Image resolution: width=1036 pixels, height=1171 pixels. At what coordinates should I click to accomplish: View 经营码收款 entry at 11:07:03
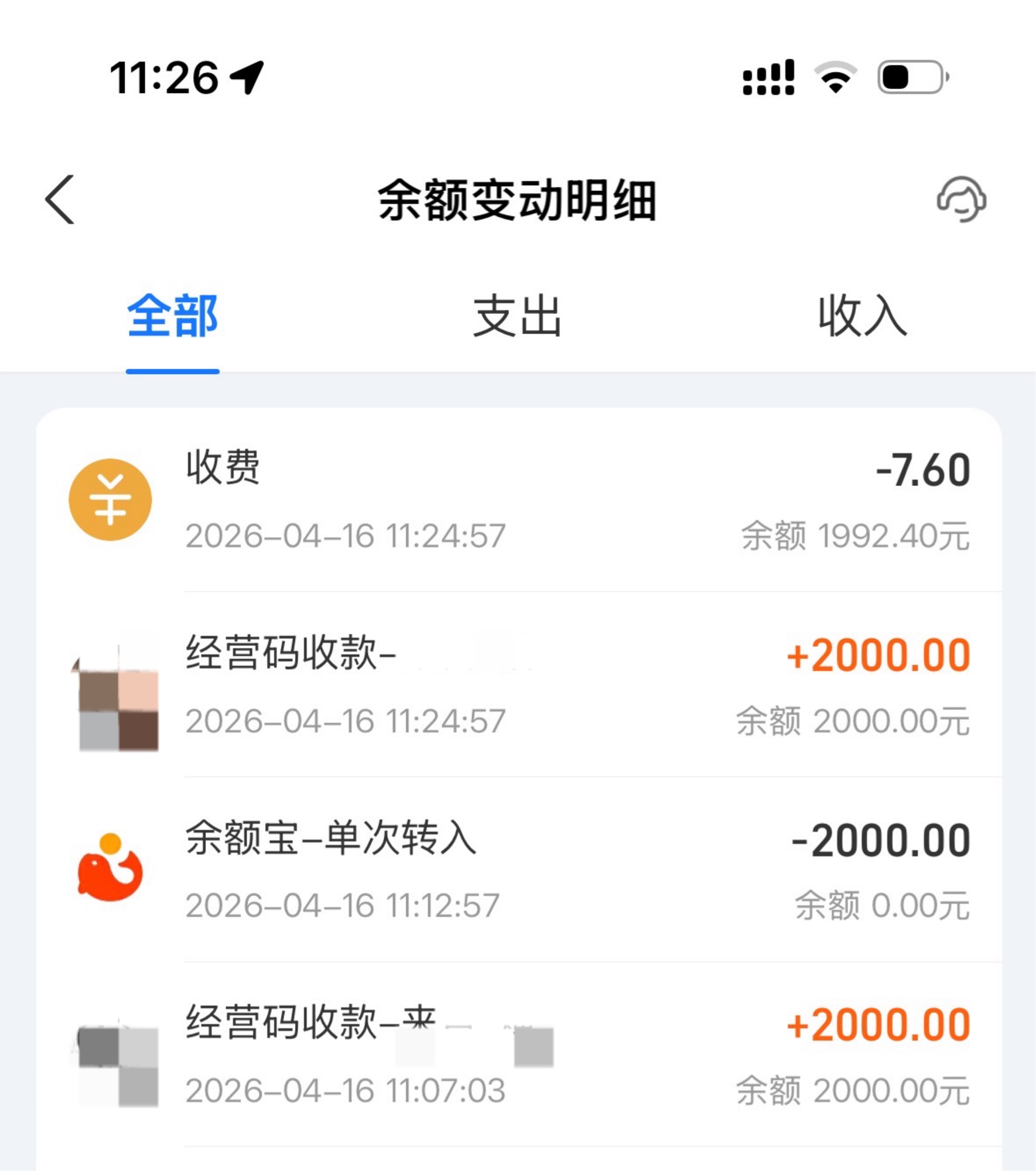tap(518, 1055)
